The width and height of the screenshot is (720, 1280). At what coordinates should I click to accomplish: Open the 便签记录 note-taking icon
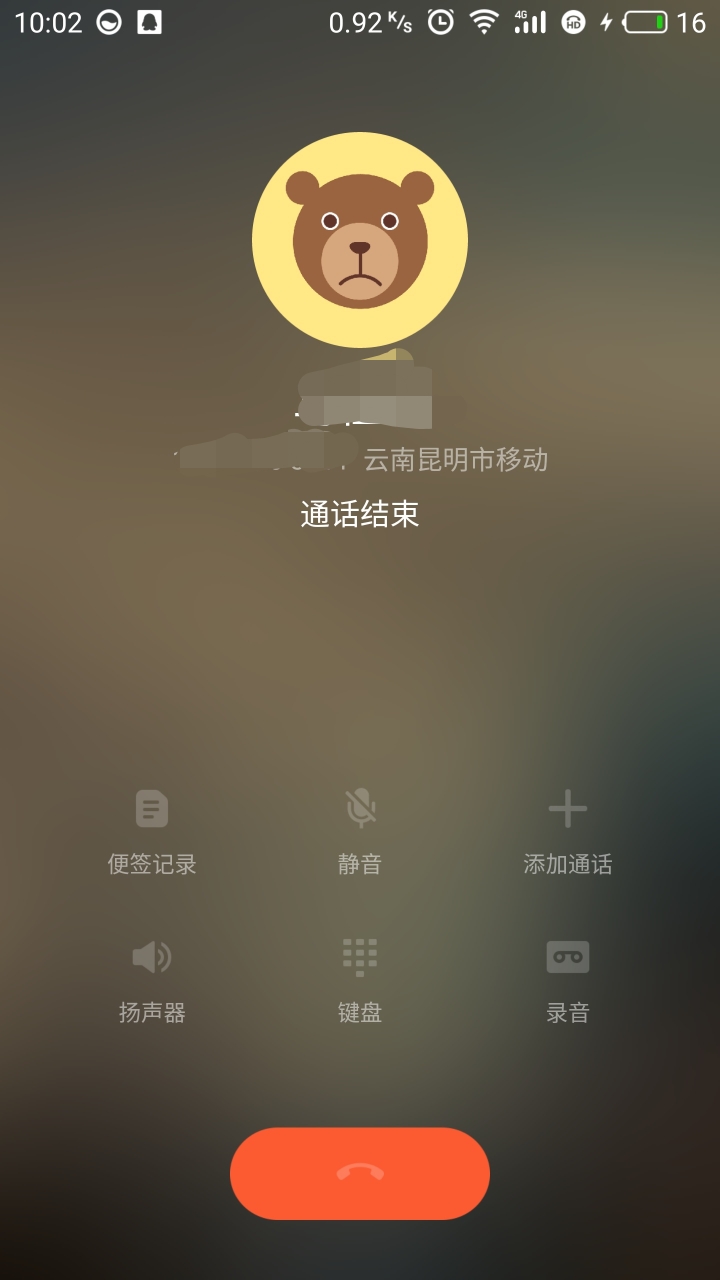[x=150, y=808]
